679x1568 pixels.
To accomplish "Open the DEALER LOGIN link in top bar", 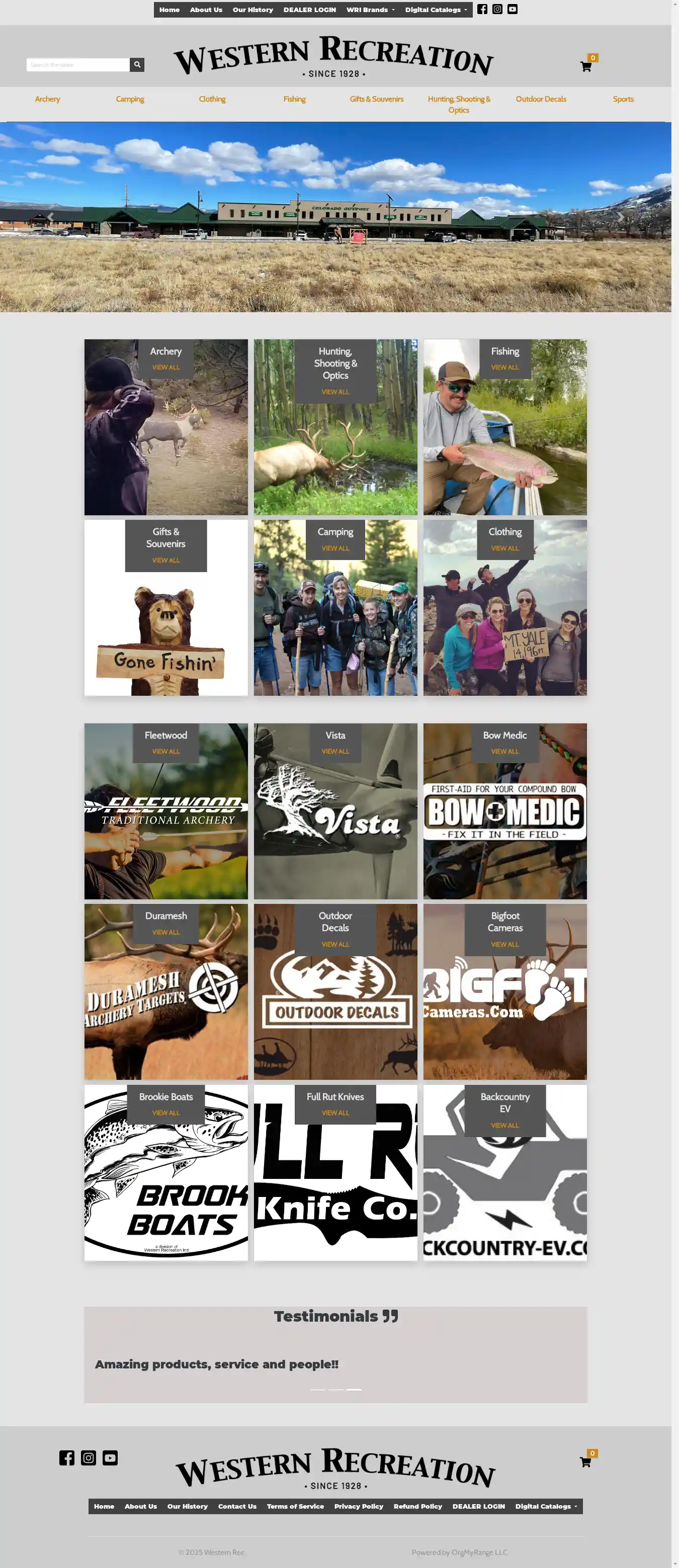I will click(x=309, y=10).
